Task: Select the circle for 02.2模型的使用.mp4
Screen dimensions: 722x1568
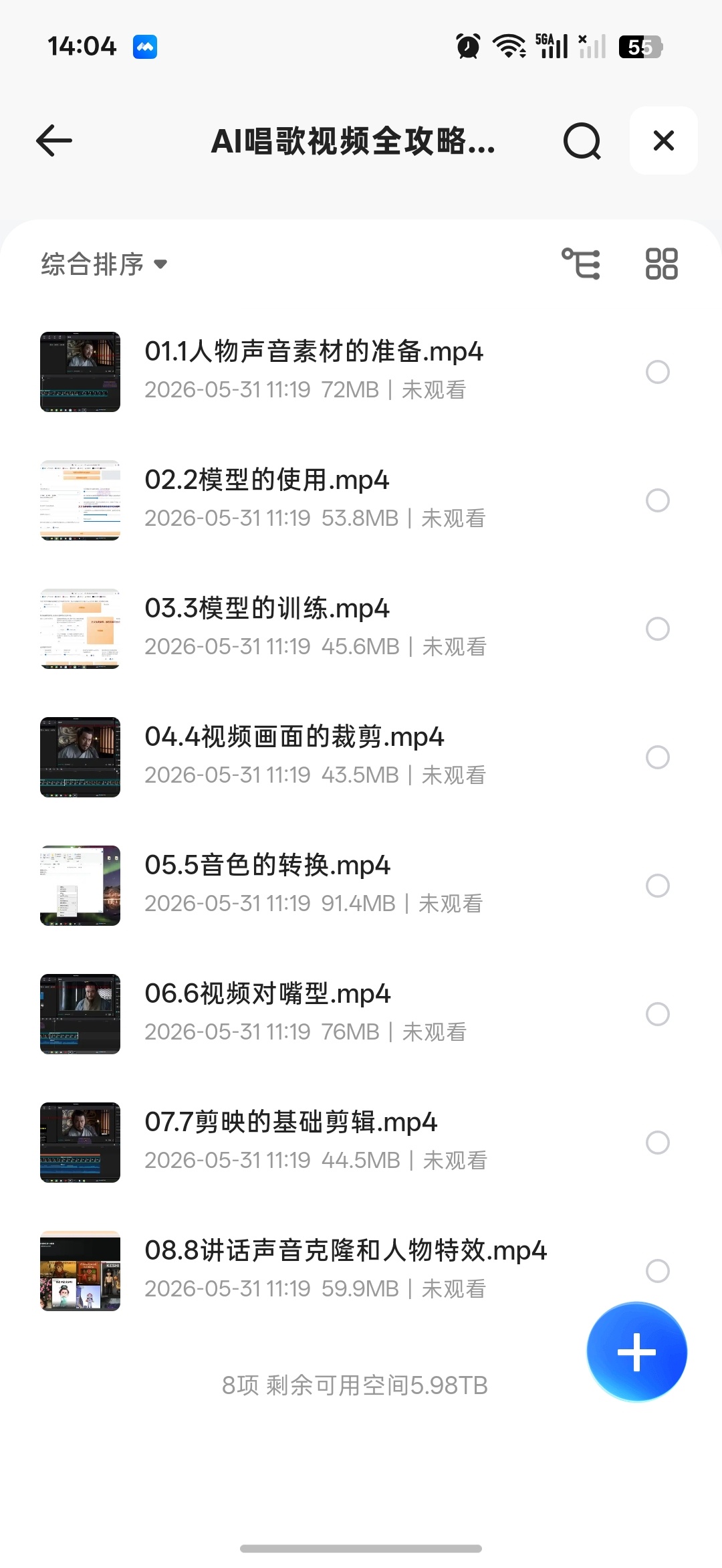Action: [x=658, y=500]
